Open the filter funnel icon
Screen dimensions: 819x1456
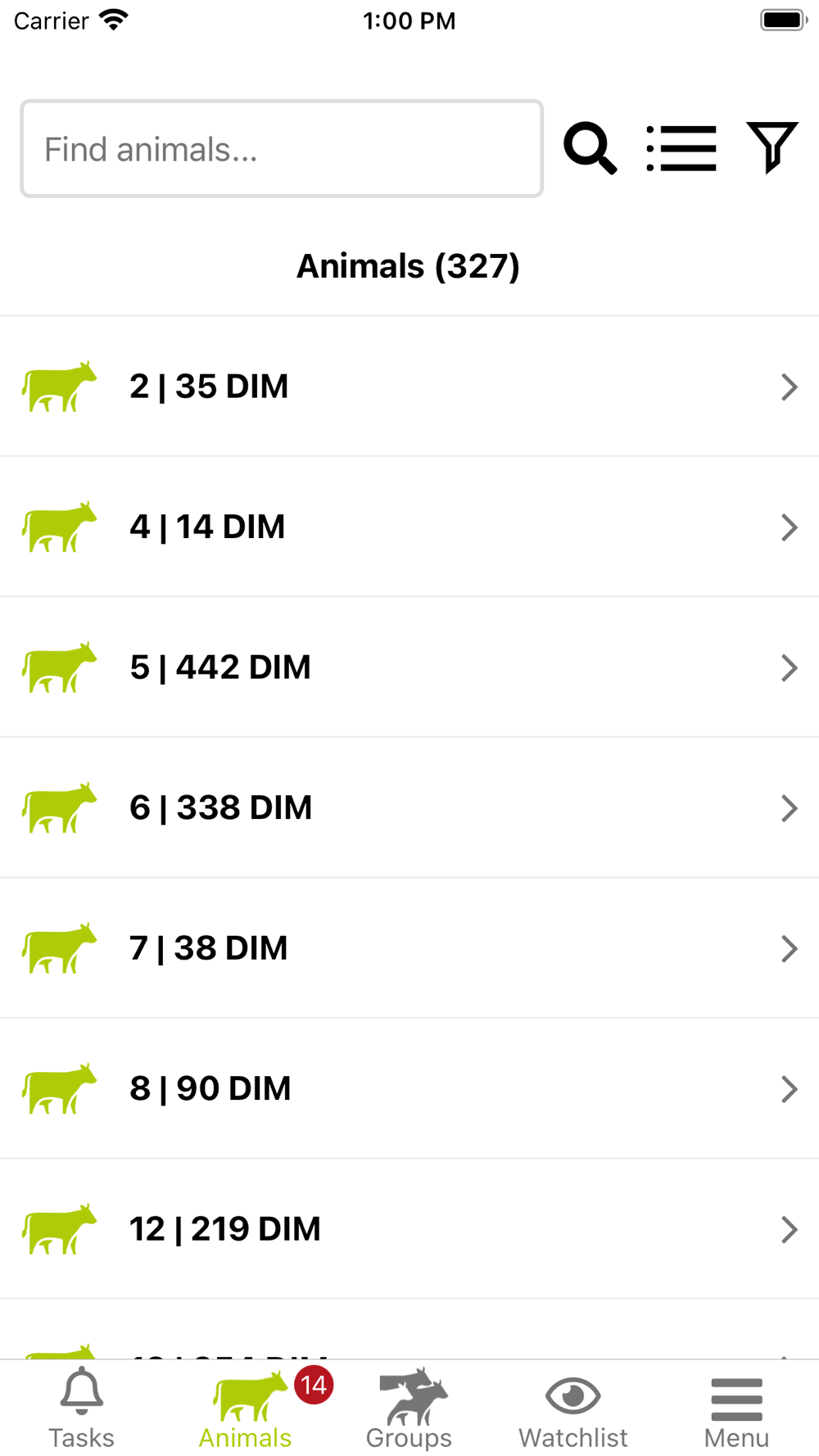pos(771,147)
